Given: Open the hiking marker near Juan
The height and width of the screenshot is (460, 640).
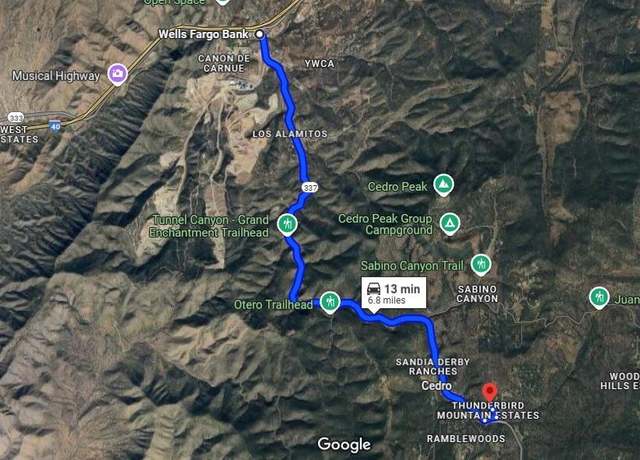Looking at the screenshot, I should pos(599,297).
